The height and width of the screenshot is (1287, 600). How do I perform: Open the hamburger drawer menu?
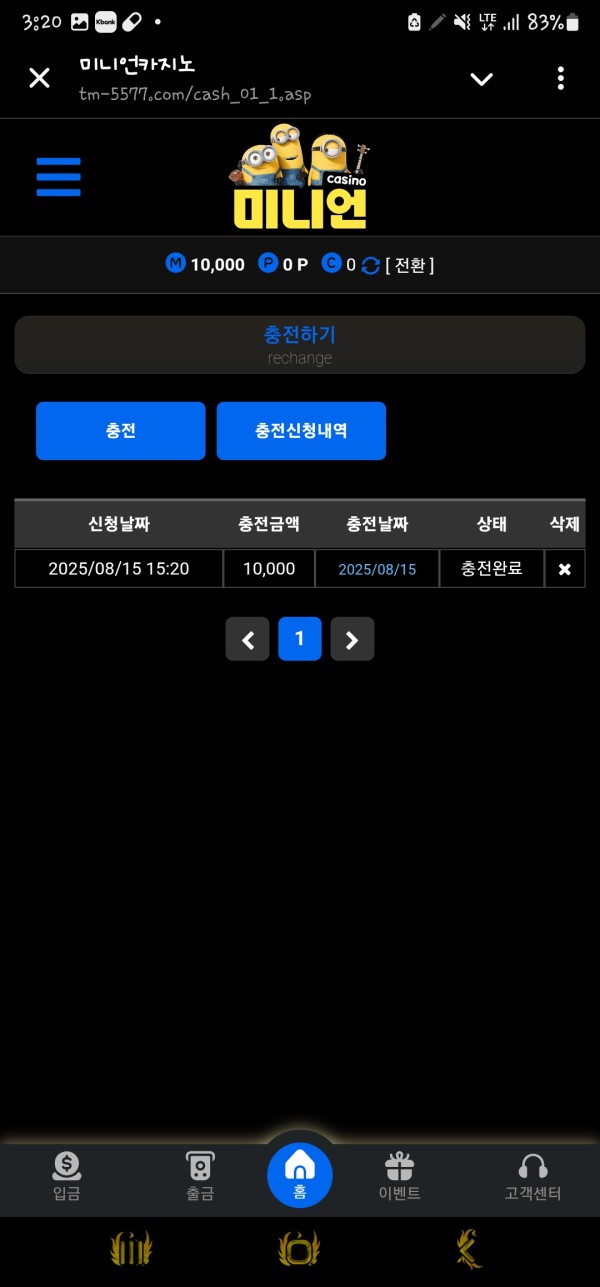tap(58, 177)
